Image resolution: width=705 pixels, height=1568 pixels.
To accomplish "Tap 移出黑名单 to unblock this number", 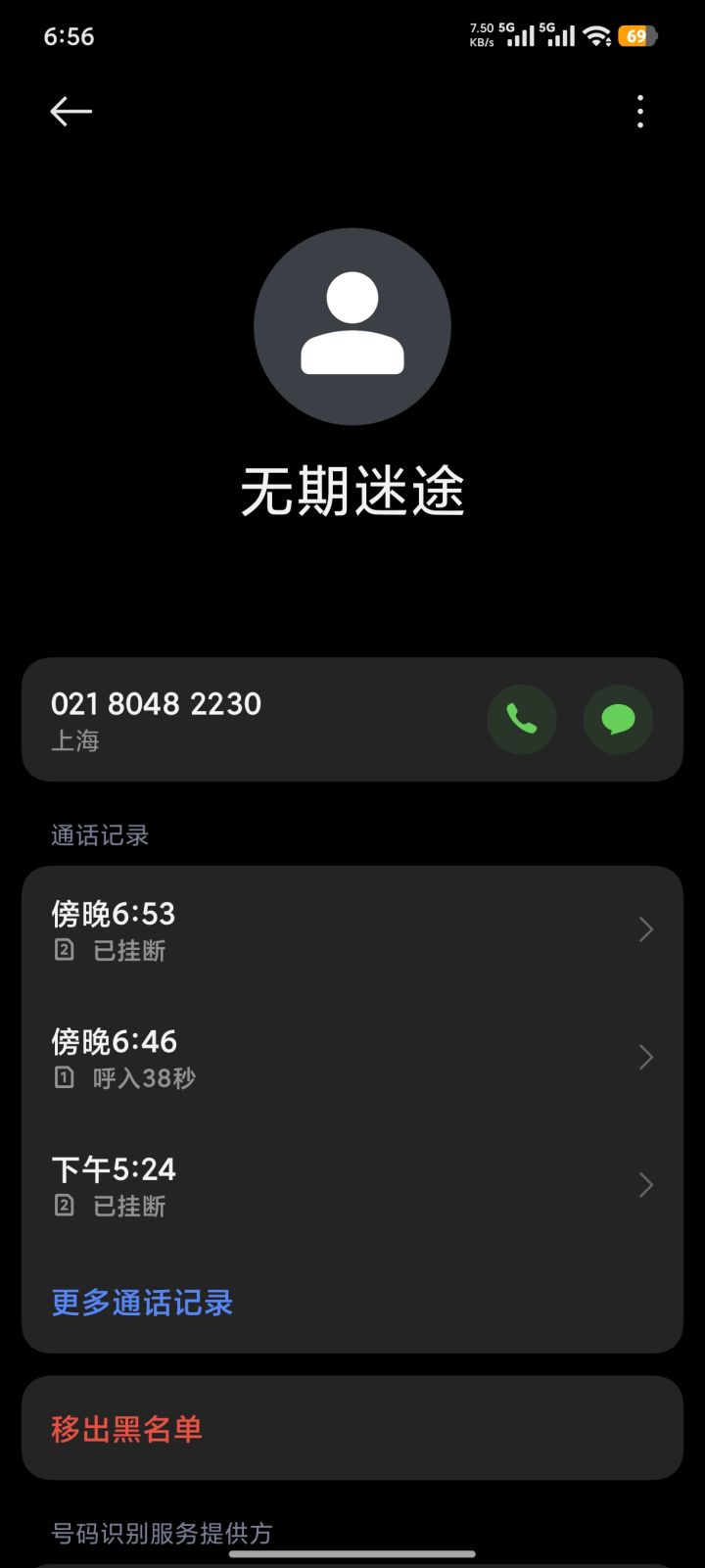I will 126,1429.
